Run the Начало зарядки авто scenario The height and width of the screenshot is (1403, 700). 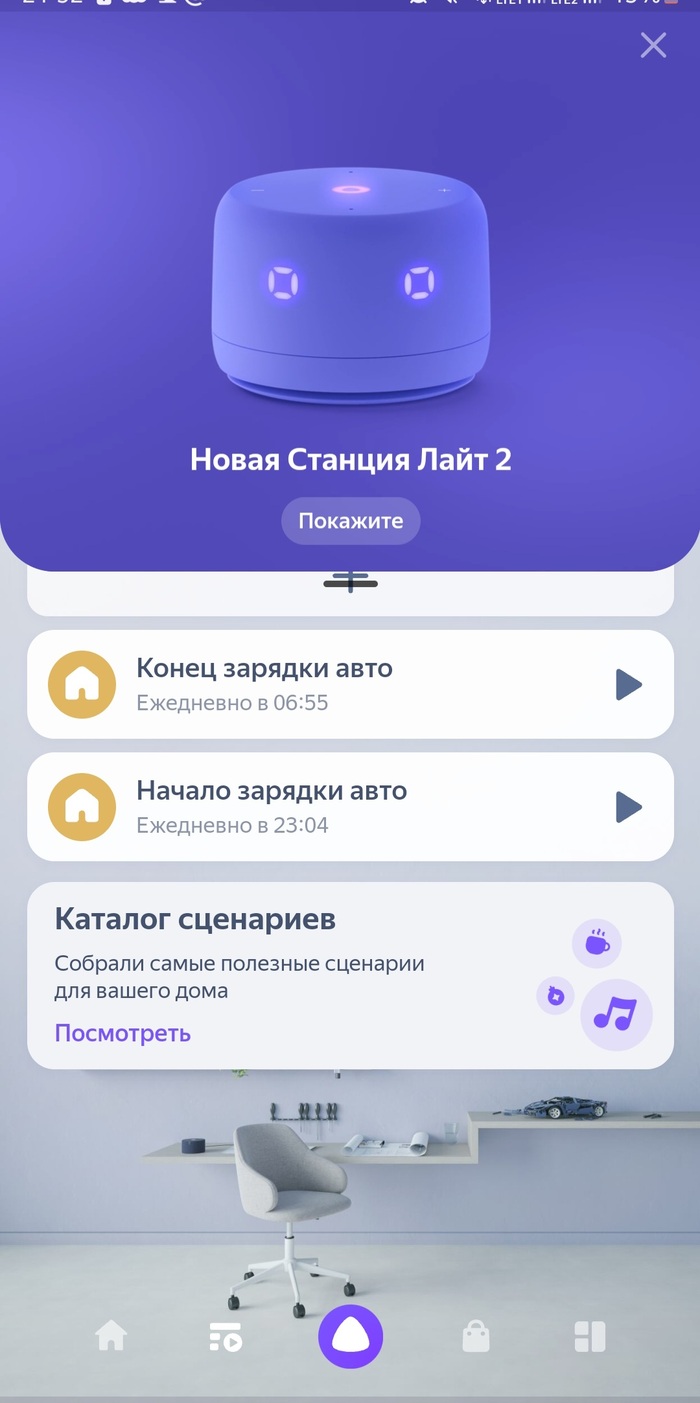click(628, 807)
